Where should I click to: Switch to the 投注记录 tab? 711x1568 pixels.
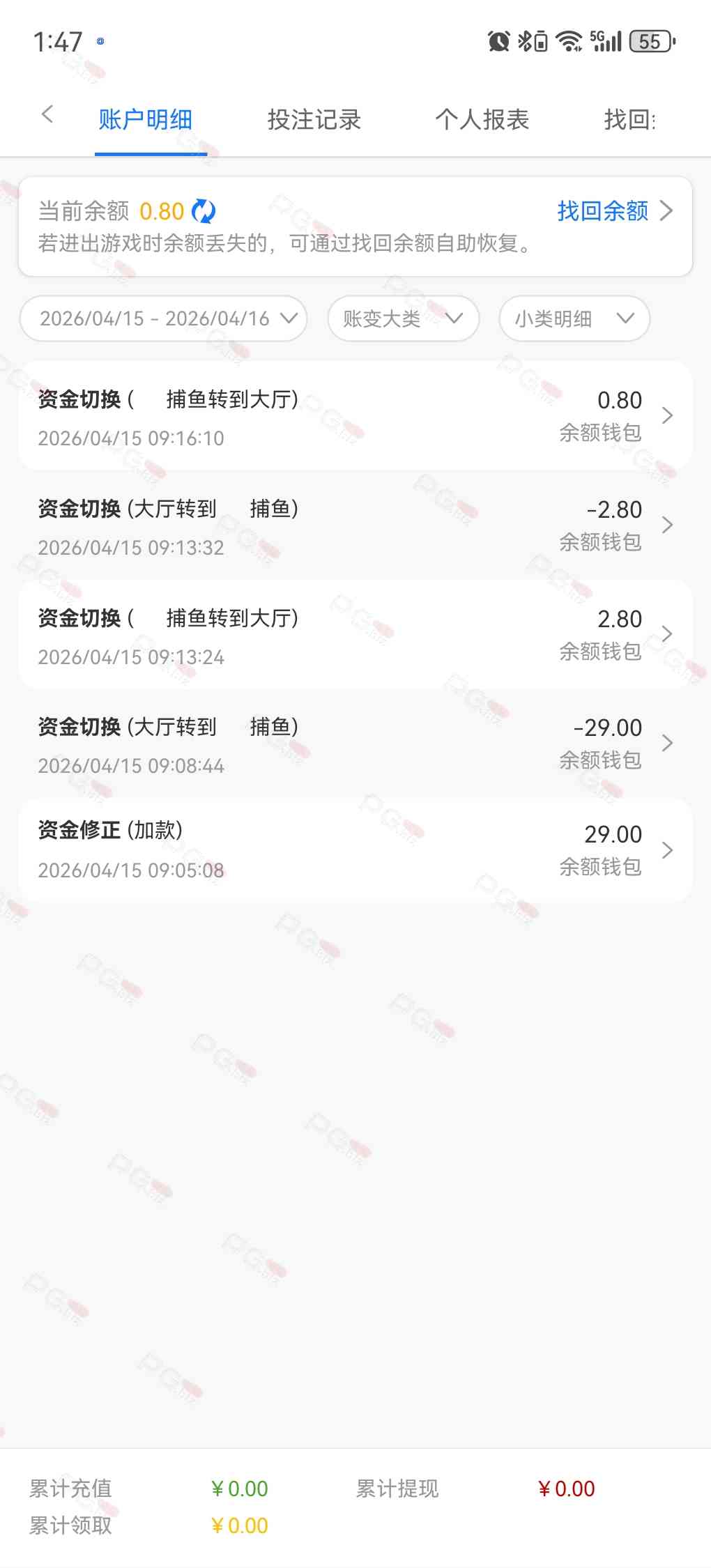(314, 120)
